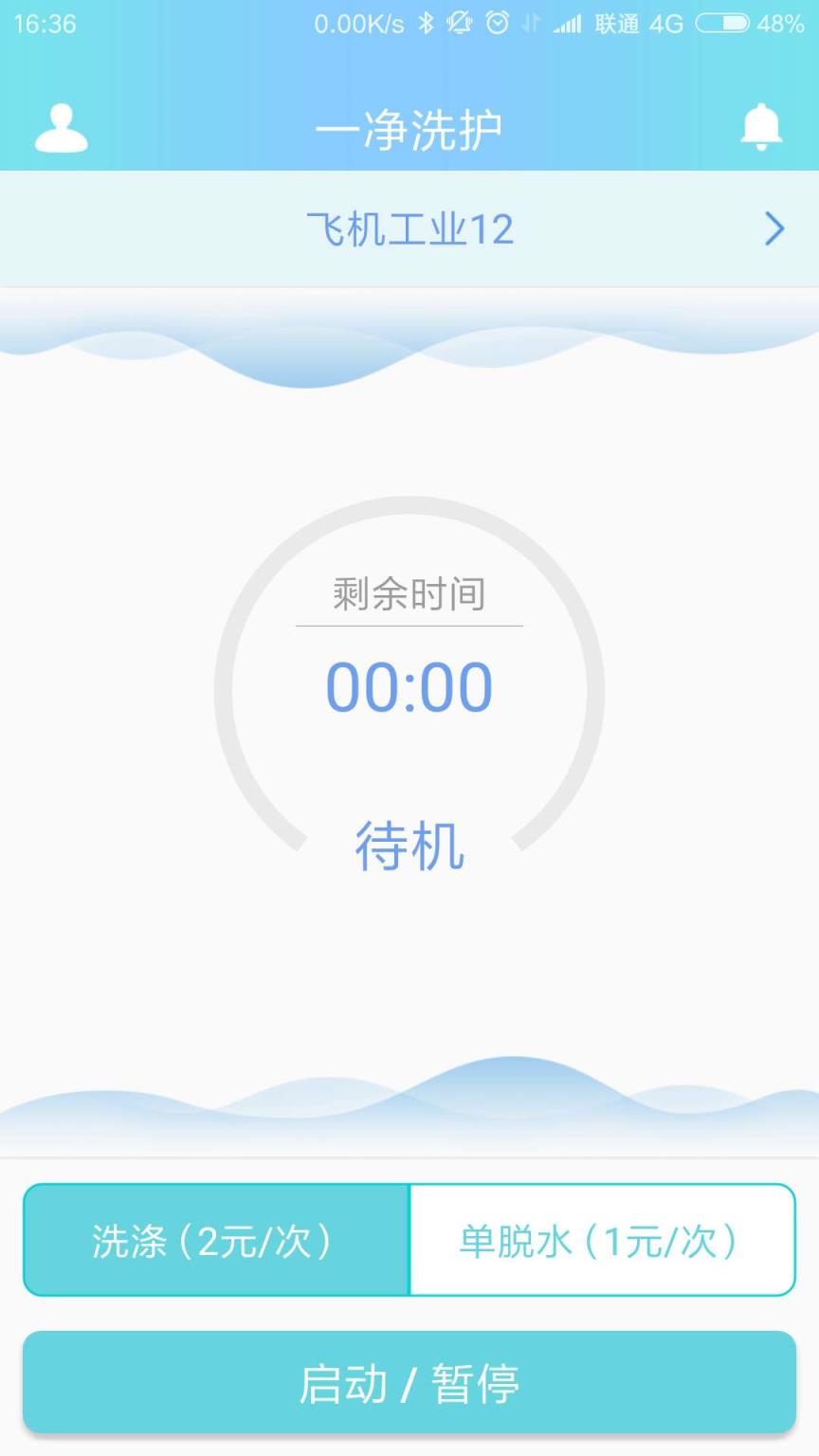Image resolution: width=819 pixels, height=1456 pixels.
Task: Tap the 00:00 remaining time display
Action: point(409,688)
